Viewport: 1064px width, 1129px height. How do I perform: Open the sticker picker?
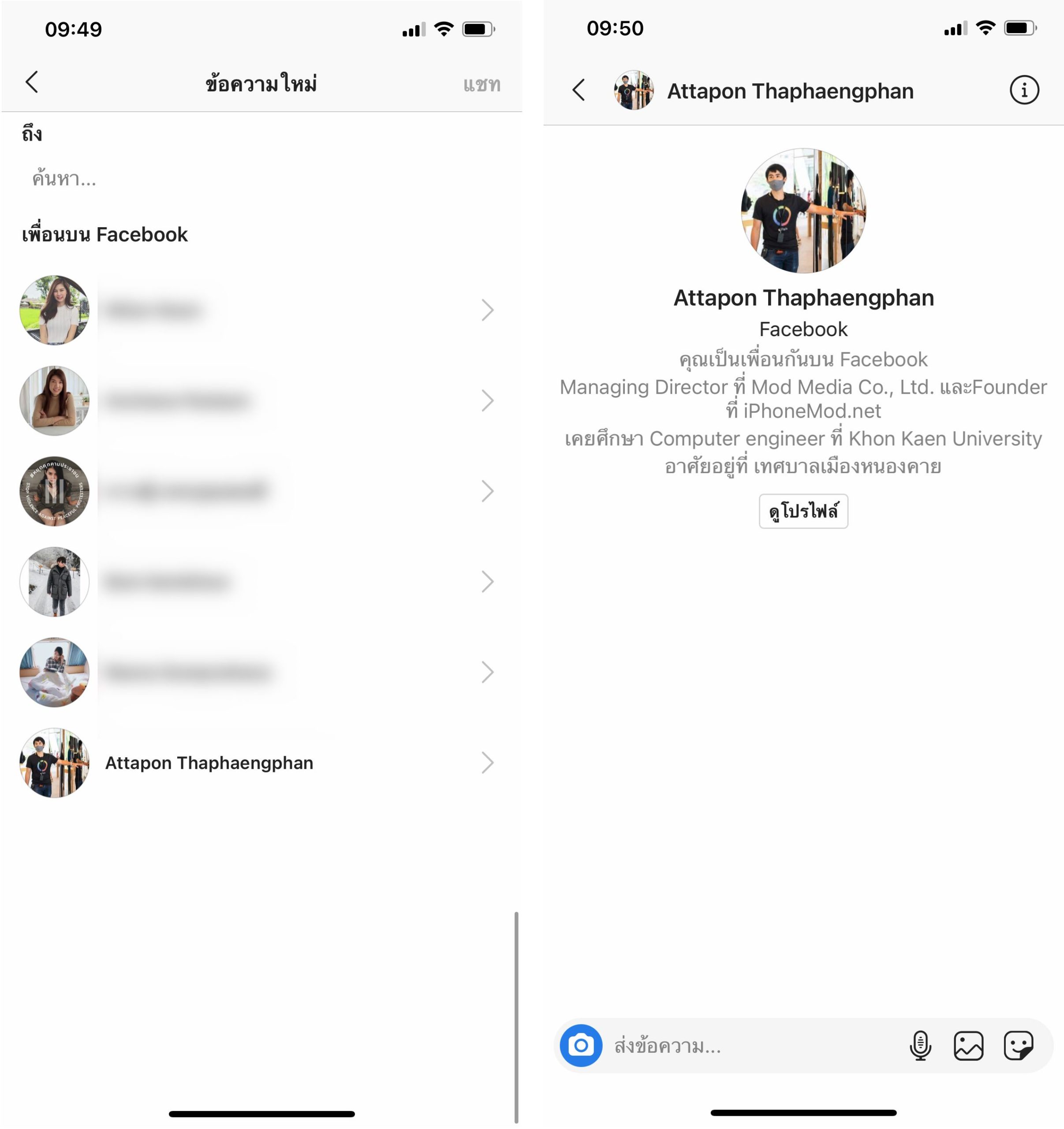1018,1046
